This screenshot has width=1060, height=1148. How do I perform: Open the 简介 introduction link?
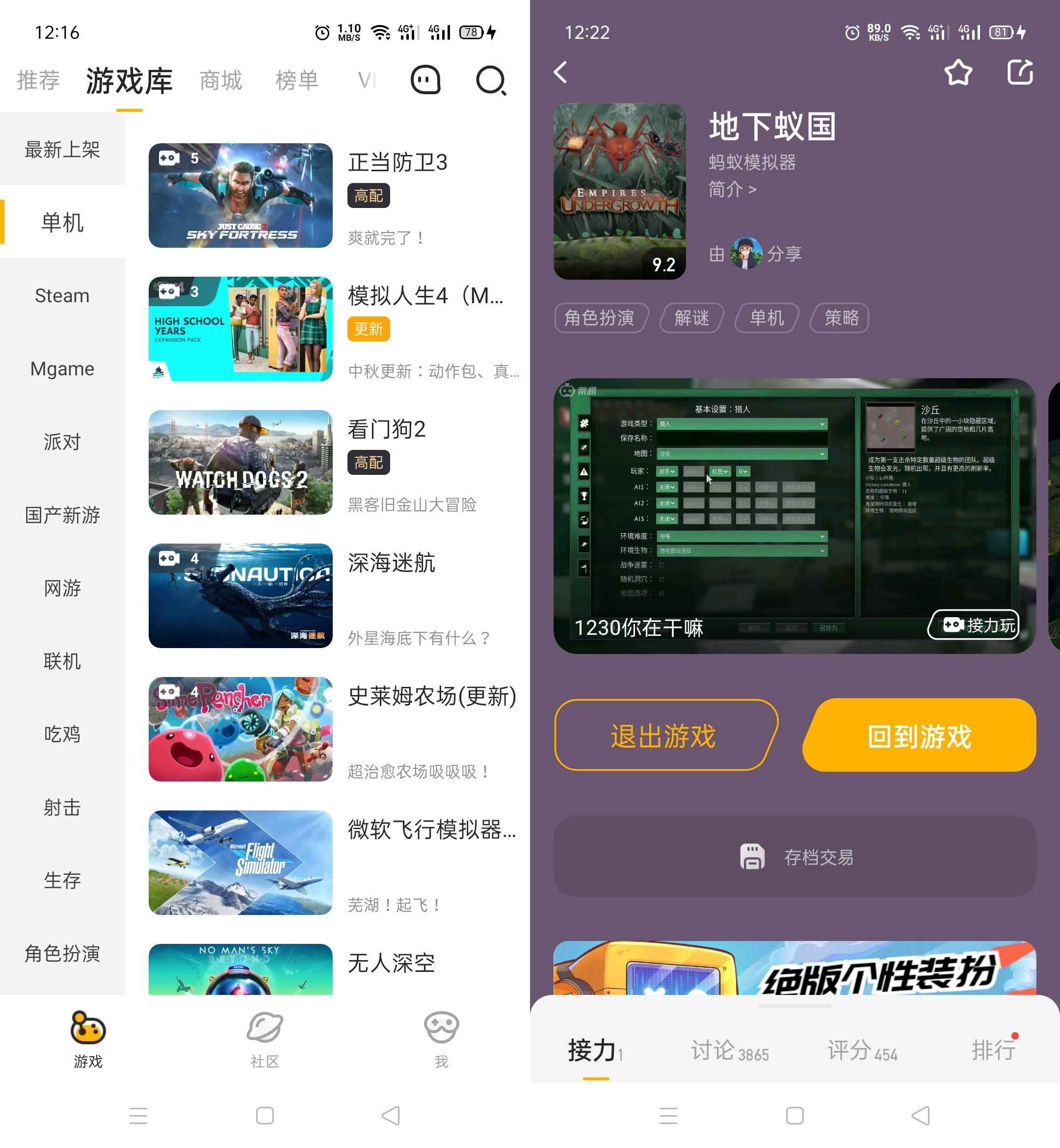[733, 189]
